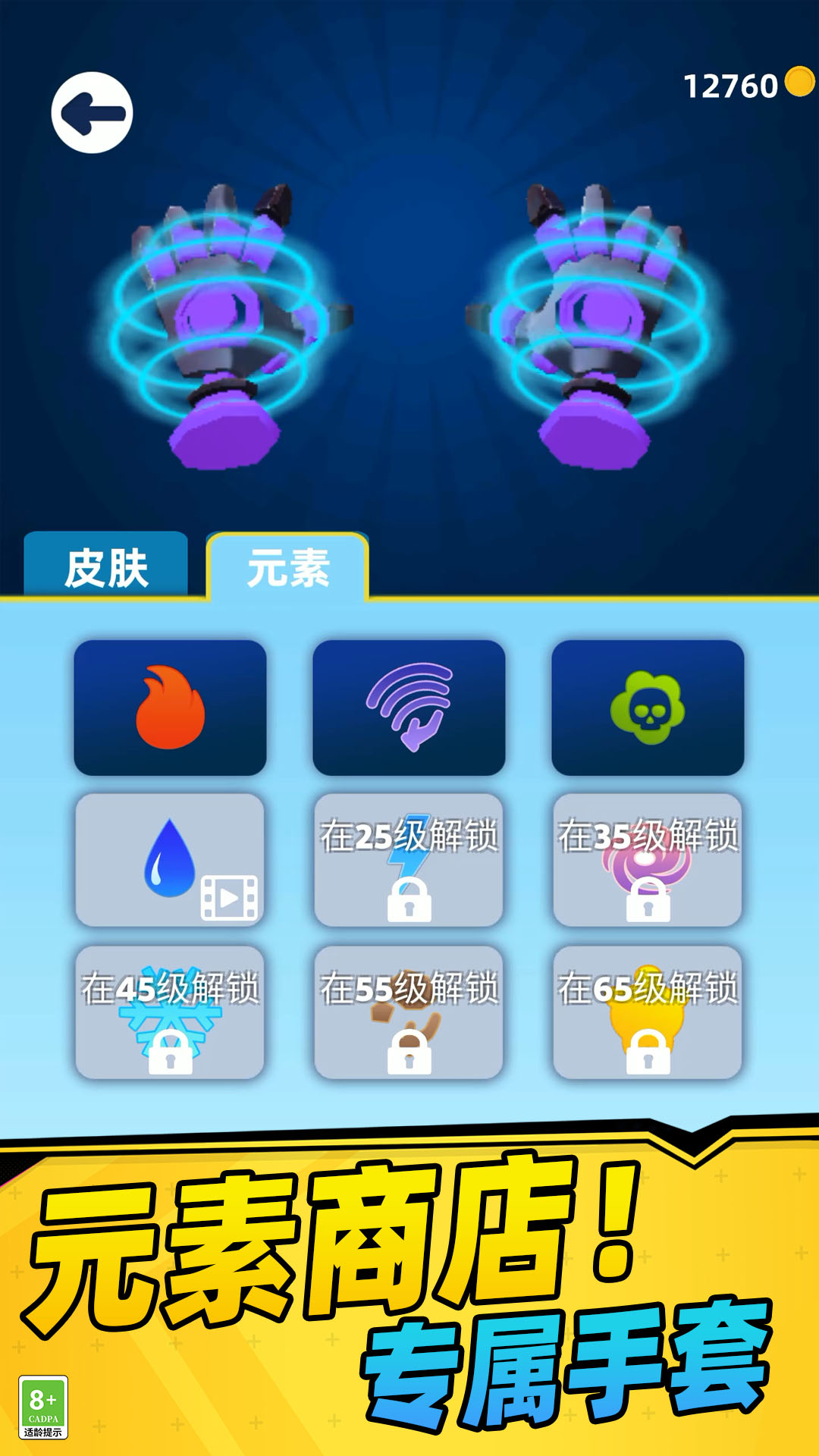Select the 元素 tab

click(288, 566)
